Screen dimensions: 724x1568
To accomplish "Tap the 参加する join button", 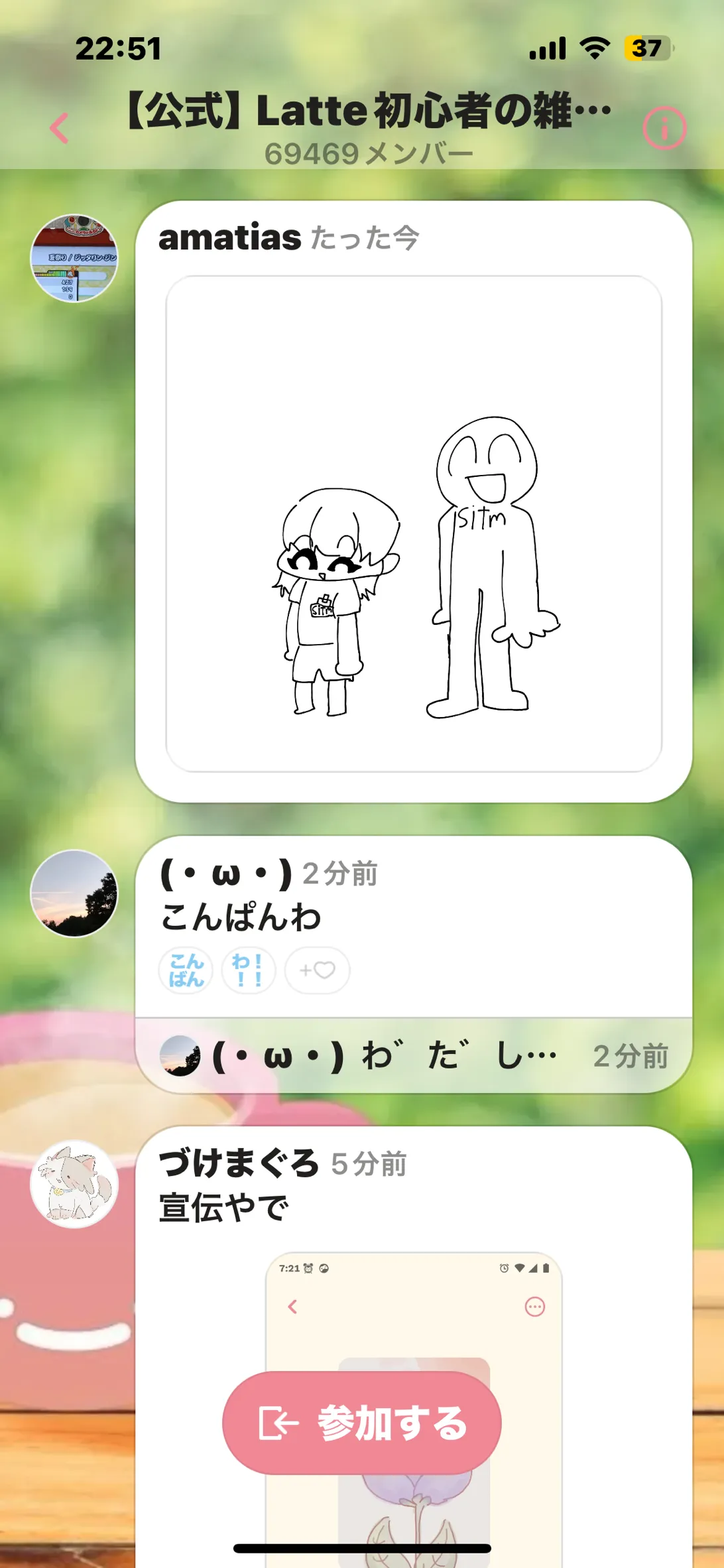I will point(361,1423).
